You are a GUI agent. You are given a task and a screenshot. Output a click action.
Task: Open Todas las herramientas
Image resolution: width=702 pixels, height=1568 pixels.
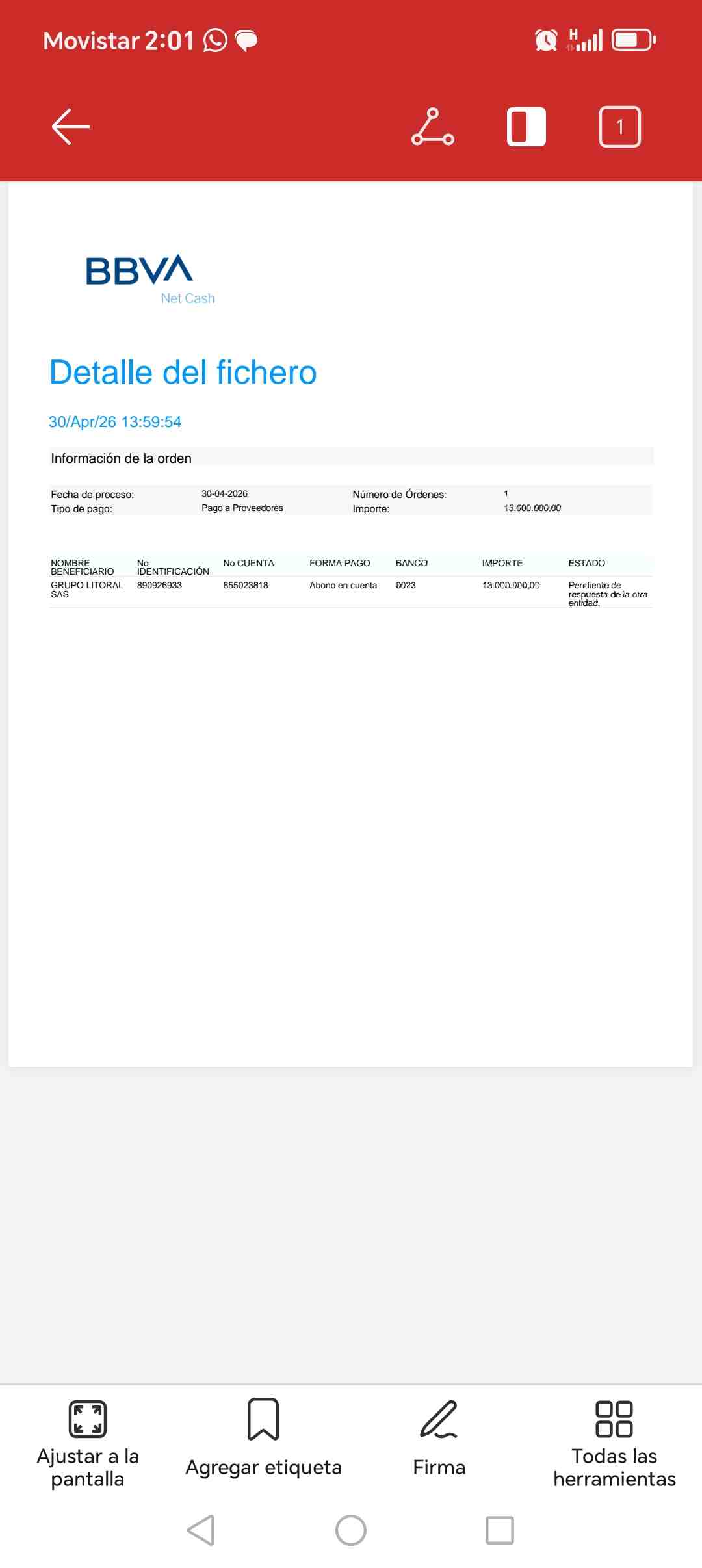pos(614,1444)
